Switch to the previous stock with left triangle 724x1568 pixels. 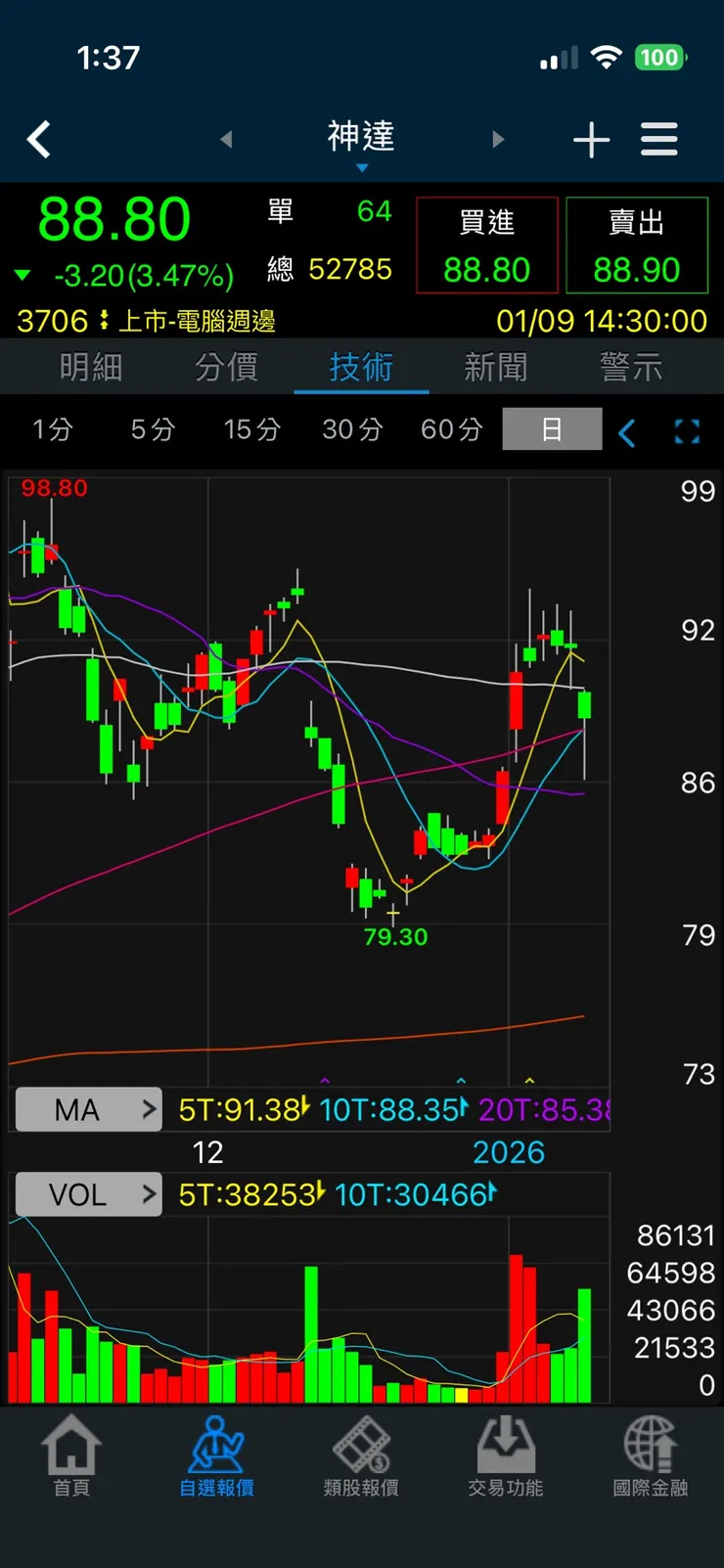tap(226, 140)
